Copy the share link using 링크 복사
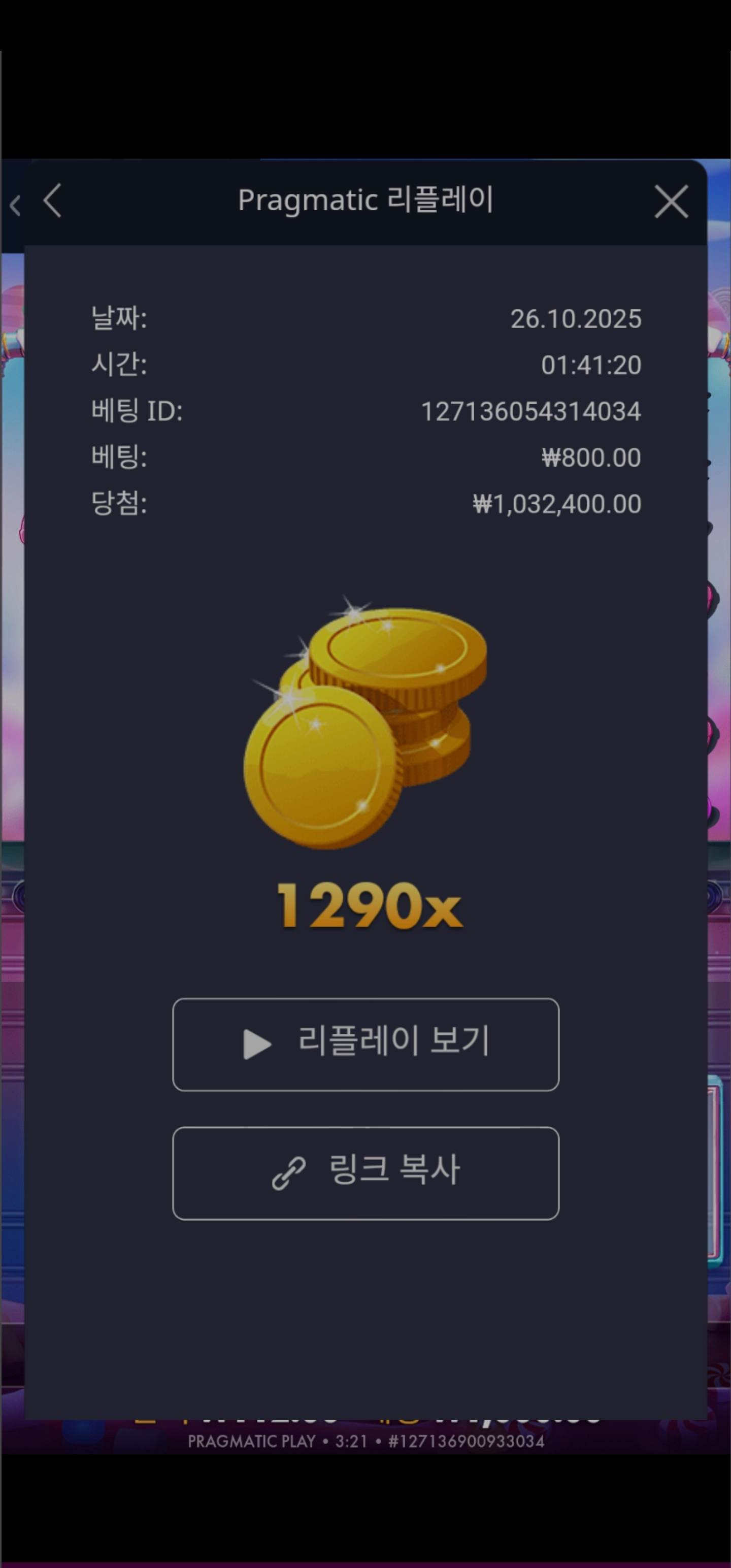The height and width of the screenshot is (1568, 731). pyautogui.click(x=365, y=1173)
